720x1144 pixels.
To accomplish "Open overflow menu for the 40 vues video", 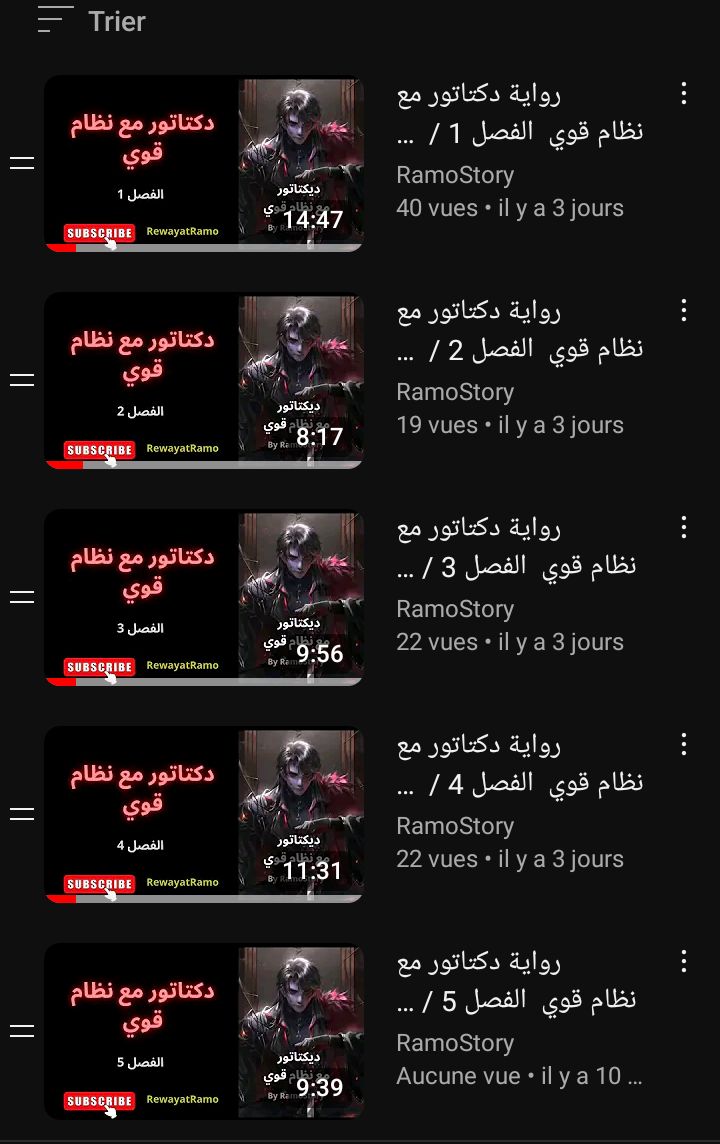I will click(684, 94).
